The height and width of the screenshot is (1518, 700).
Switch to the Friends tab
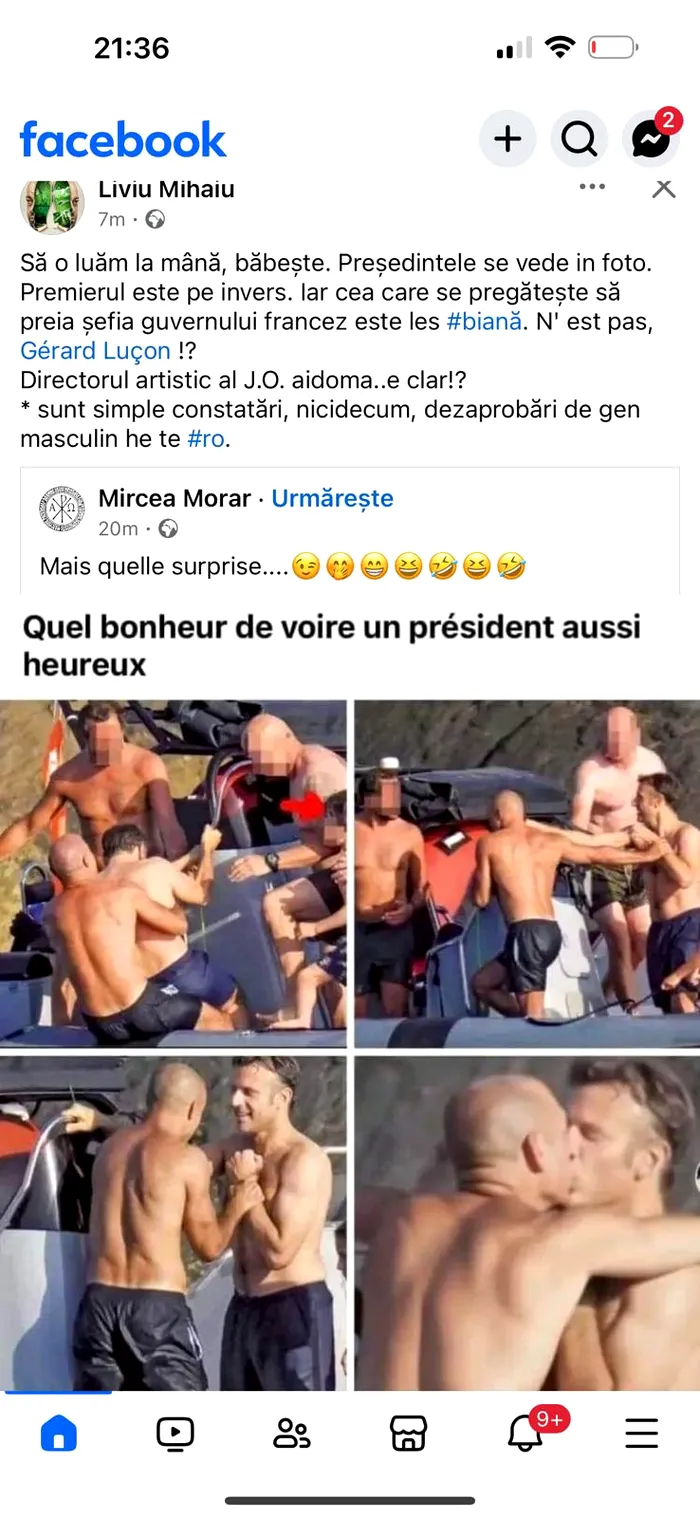pos(292,1433)
